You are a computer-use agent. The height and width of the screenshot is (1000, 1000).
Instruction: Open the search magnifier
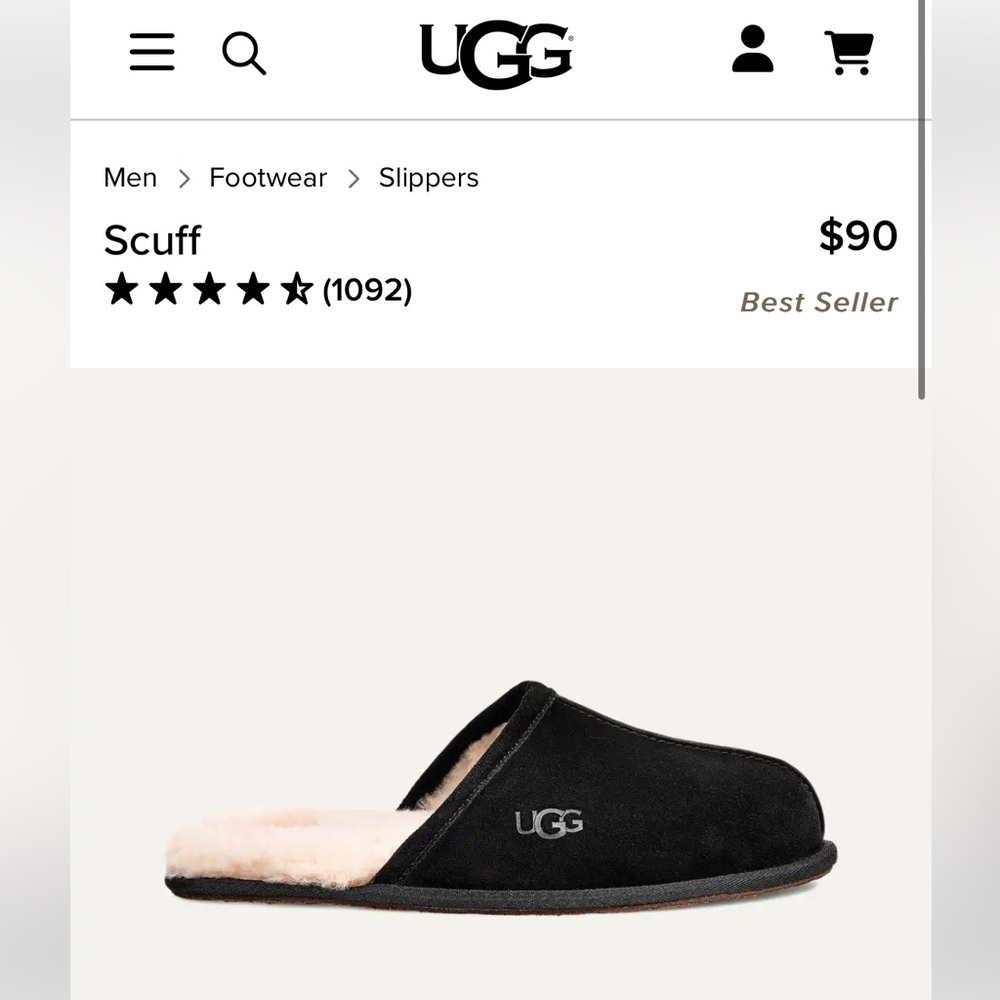(243, 52)
